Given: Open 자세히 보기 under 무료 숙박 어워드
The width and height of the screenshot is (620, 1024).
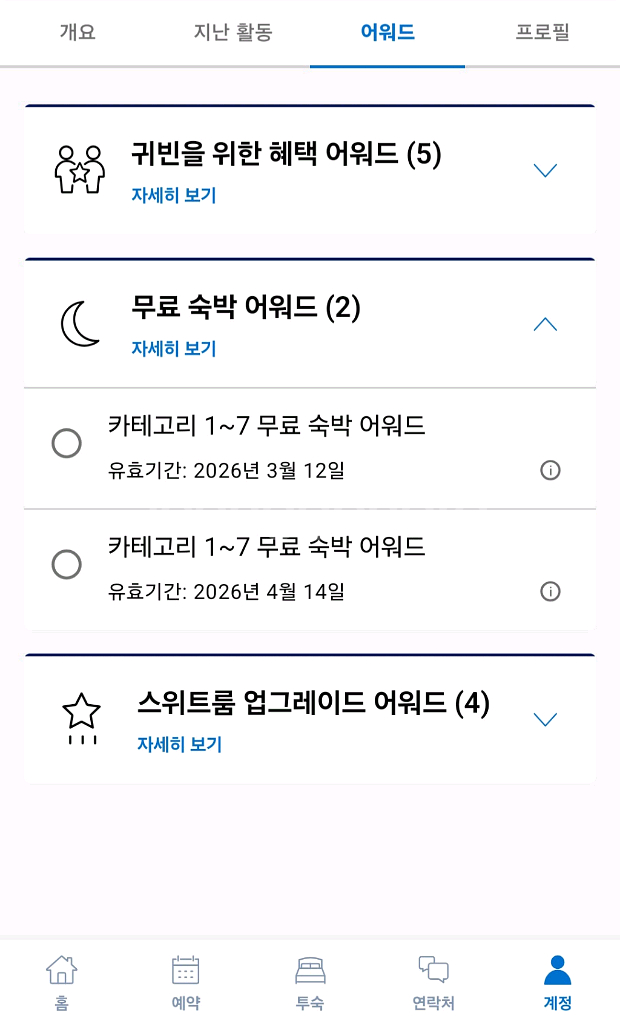Looking at the screenshot, I should click(x=174, y=349).
